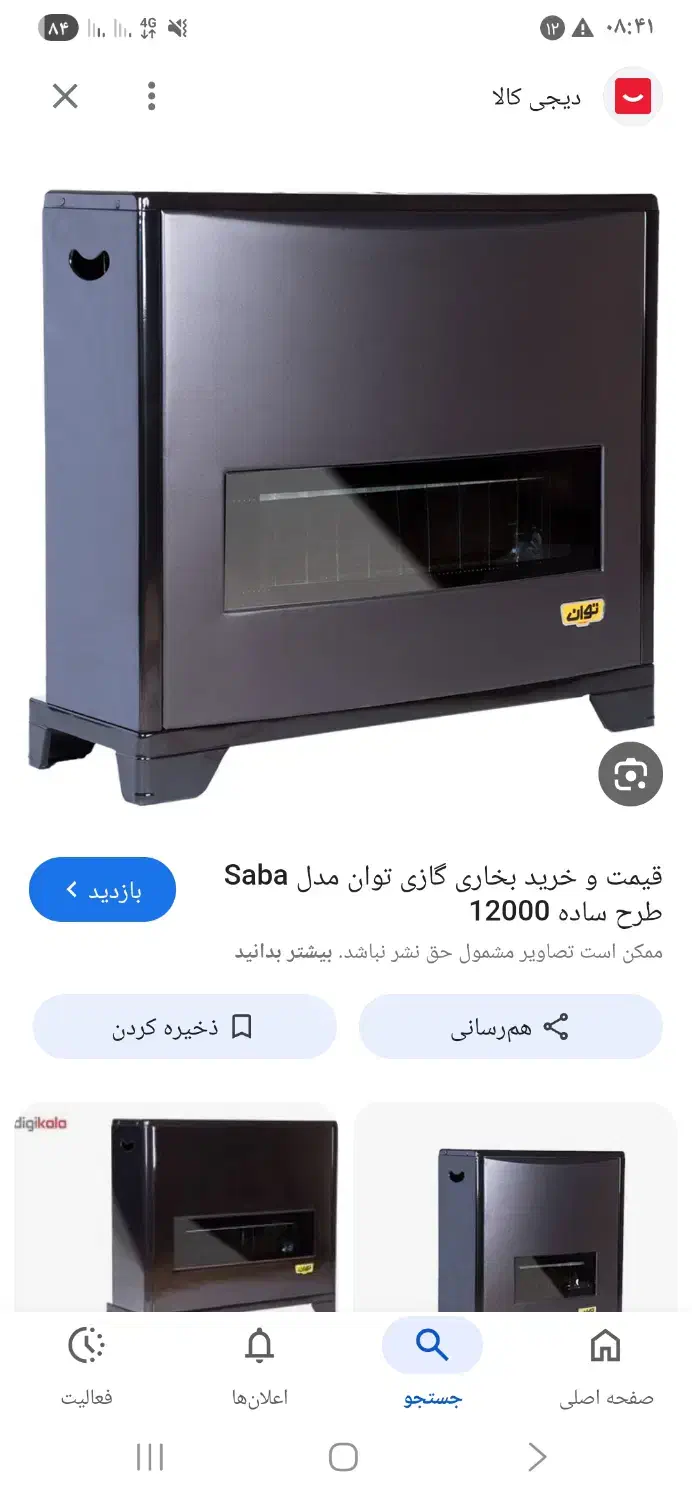This screenshot has height=1500, width=692.
Task: Open the فعالیت tab
Action: tap(87, 1365)
